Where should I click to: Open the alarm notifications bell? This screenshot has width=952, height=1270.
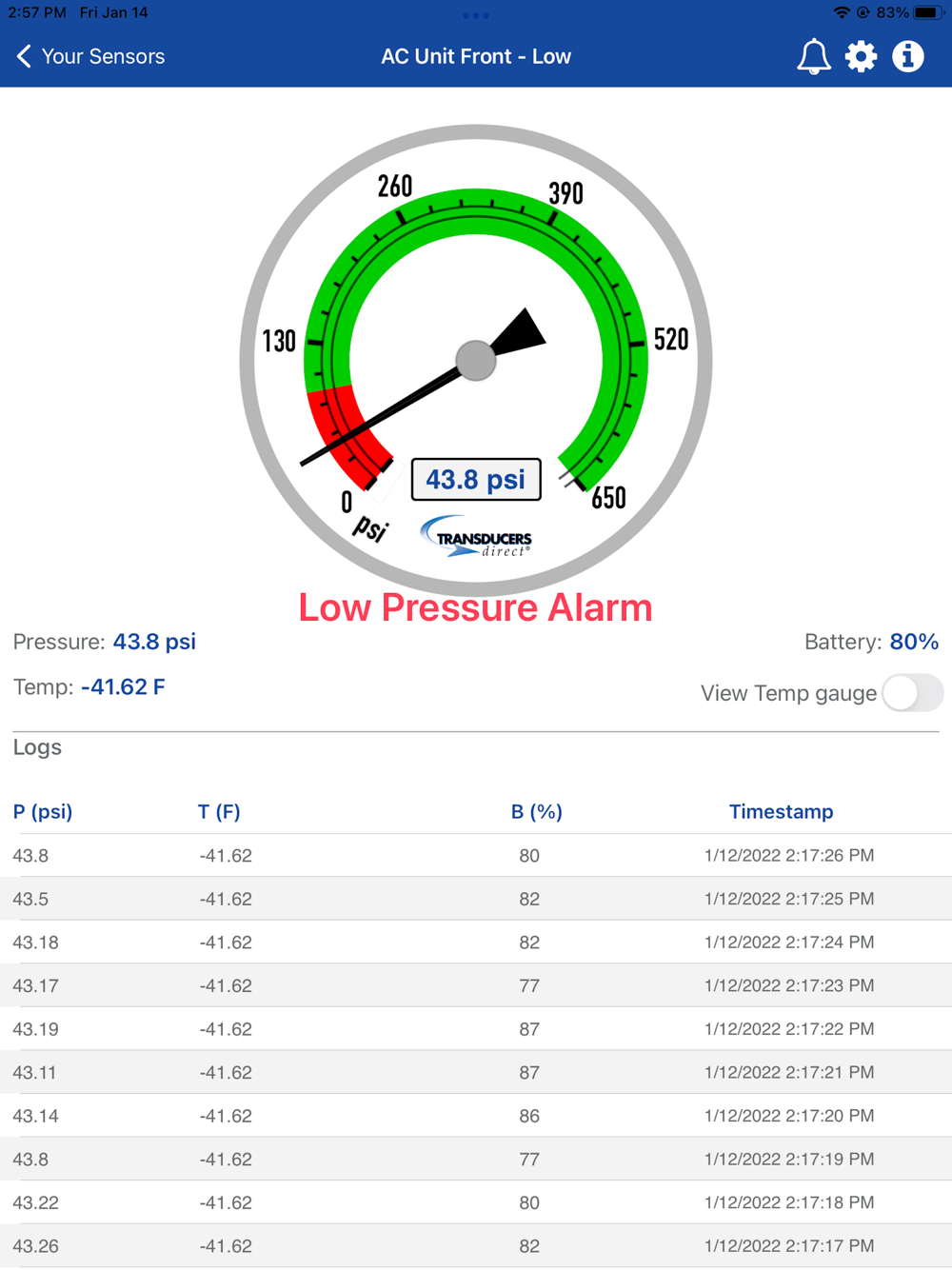coord(813,57)
